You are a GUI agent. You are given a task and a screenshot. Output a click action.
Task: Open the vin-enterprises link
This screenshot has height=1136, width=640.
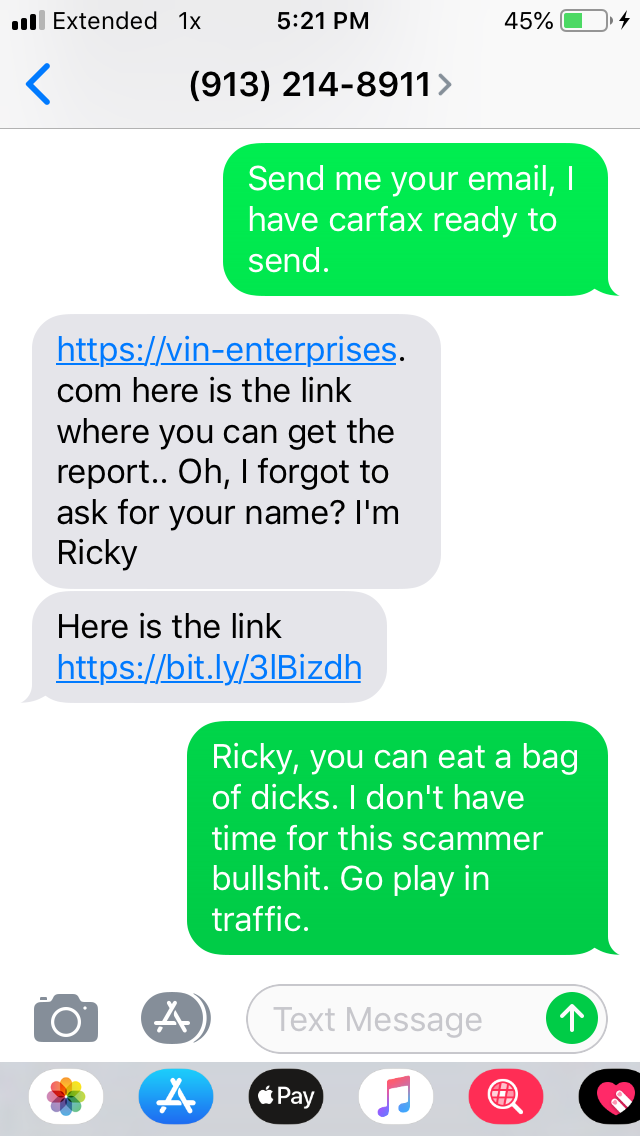click(x=226, y=350)
